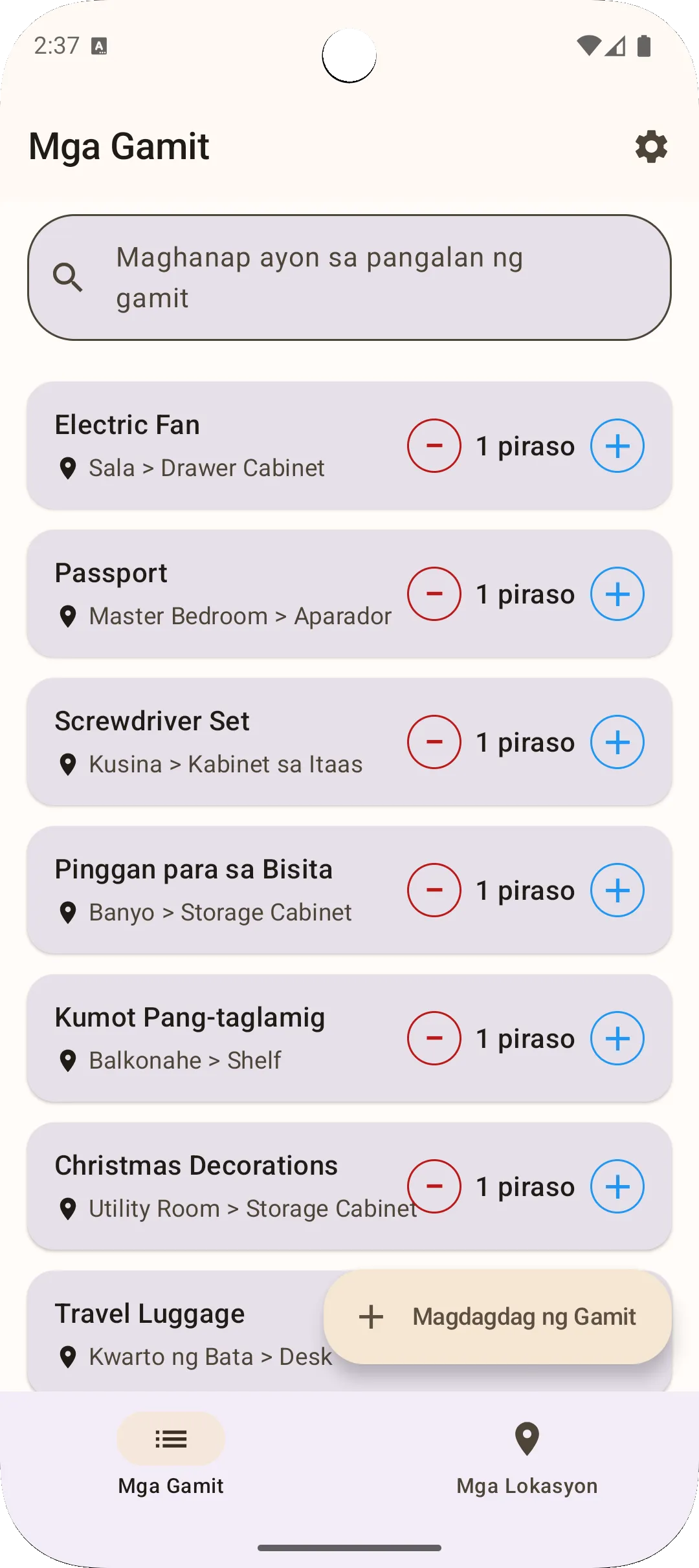Click the plus icon on Magdagdag ng Gamit
This screenshot has width=699, height=1568.
tap(371, 1316)
